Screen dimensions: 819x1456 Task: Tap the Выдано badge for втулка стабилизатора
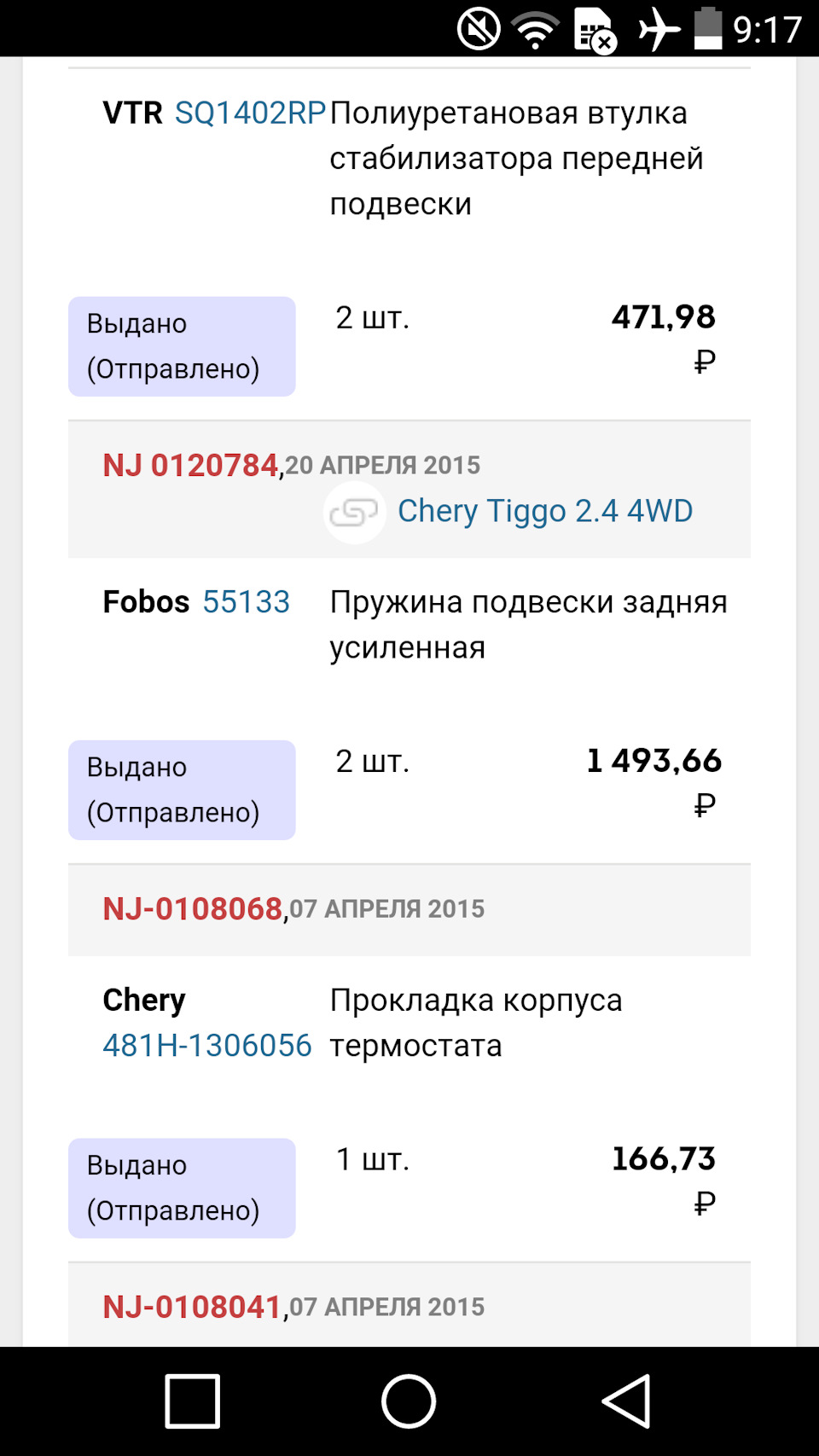point(182,346)
